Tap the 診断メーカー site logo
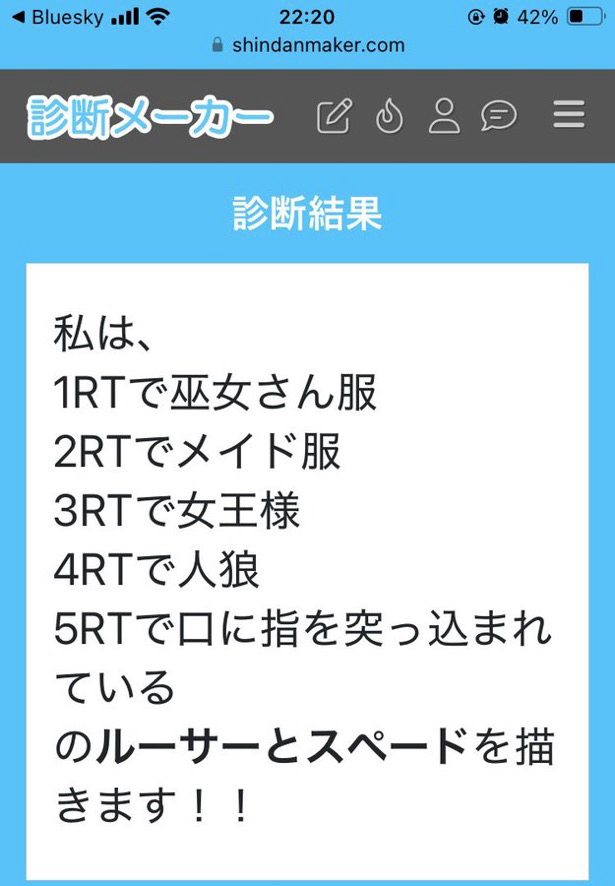 pyautogui.click(x=150, y=117)
